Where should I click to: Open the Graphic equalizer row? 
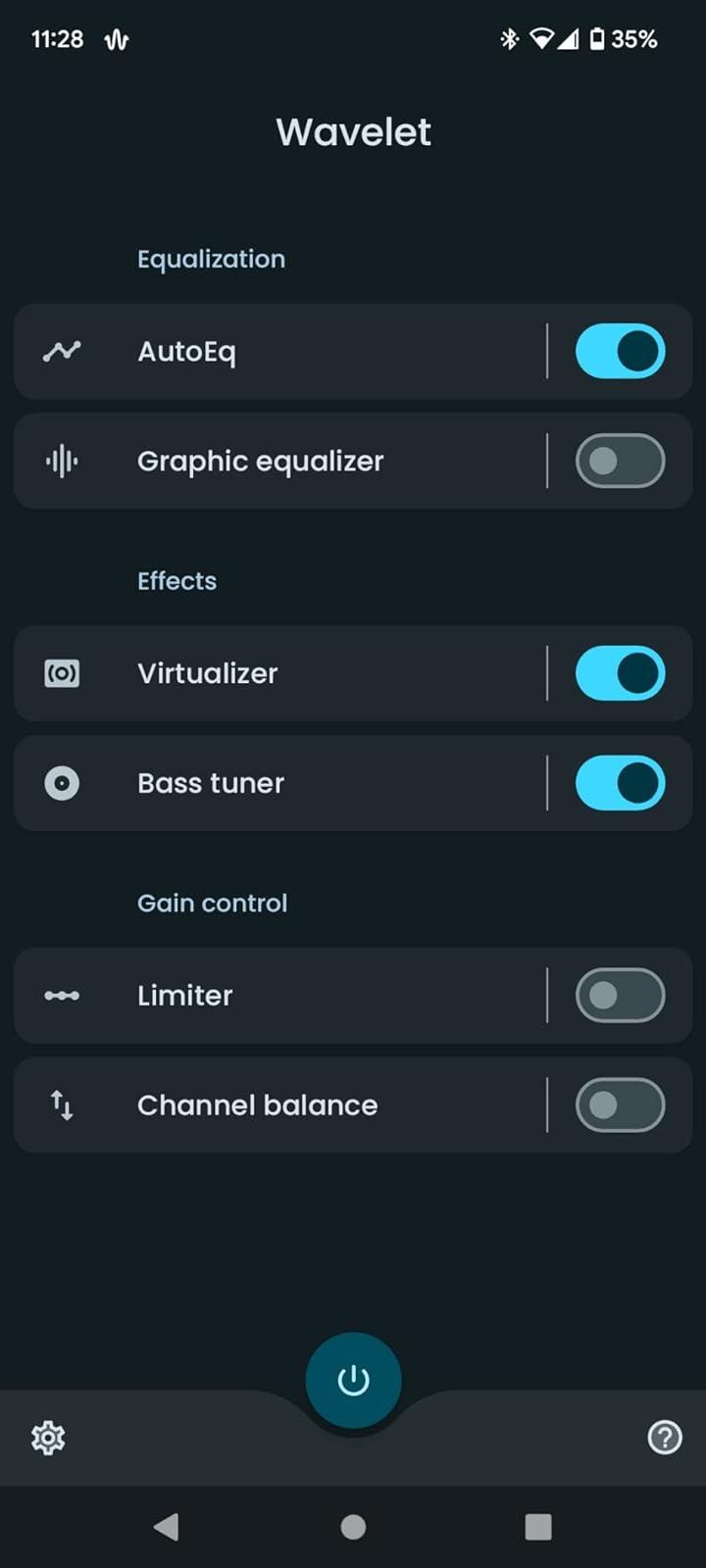(x=279, y=461)
